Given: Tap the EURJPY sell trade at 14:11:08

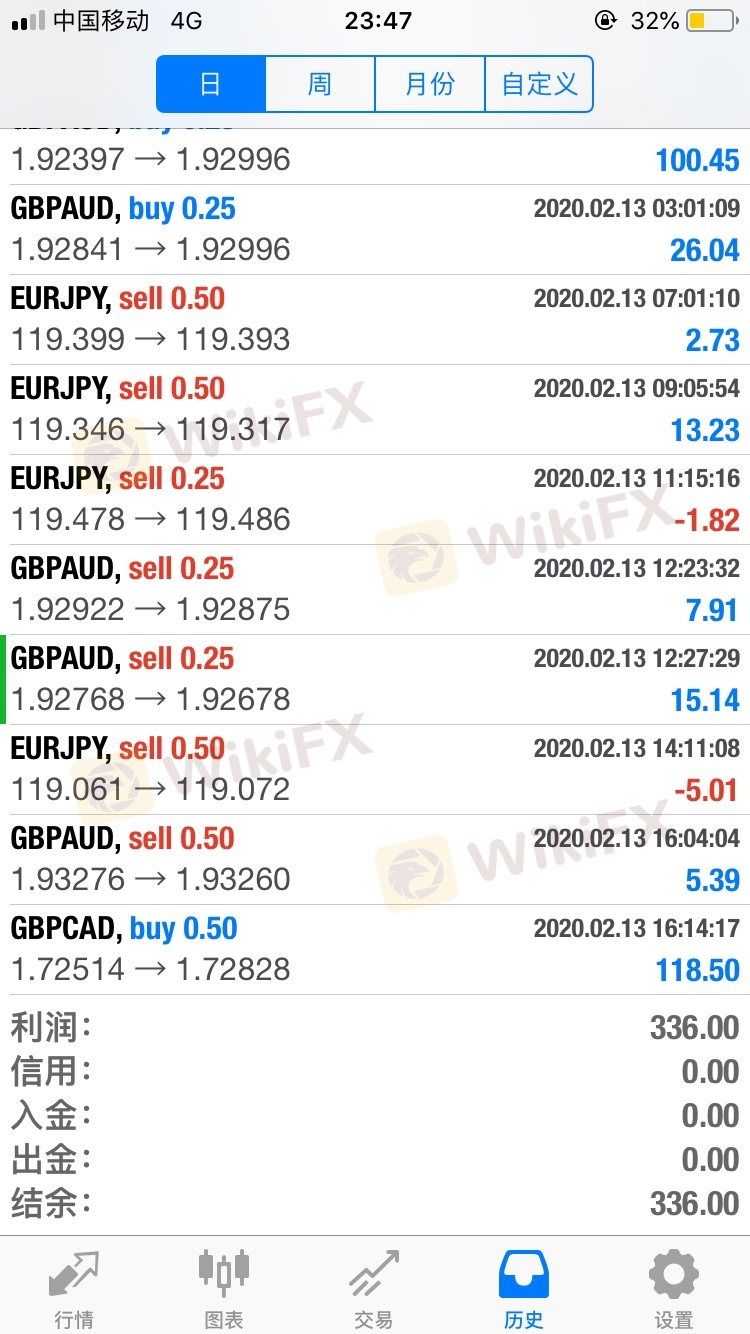Looking at the screenshot, I should click(375, 770).
